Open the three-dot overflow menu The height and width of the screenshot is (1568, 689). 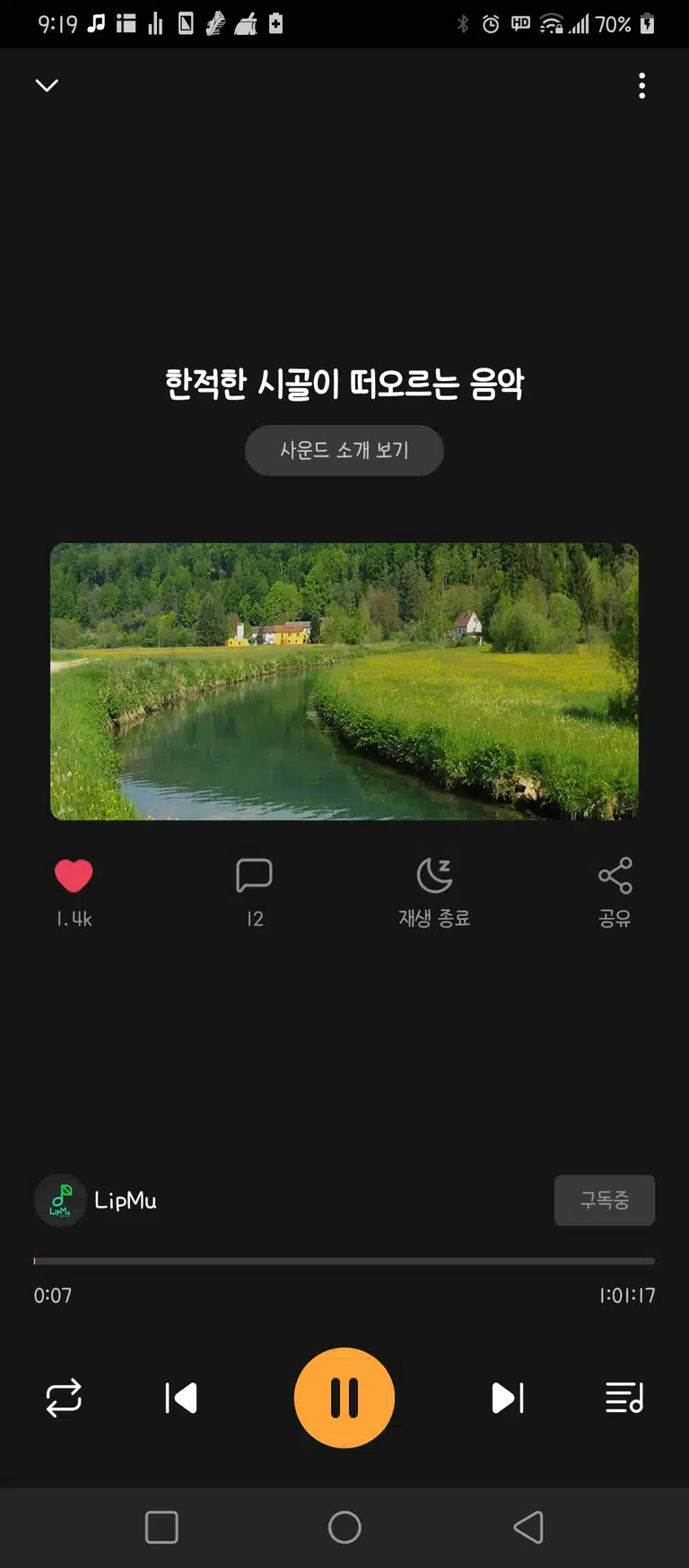coord(641,85)
